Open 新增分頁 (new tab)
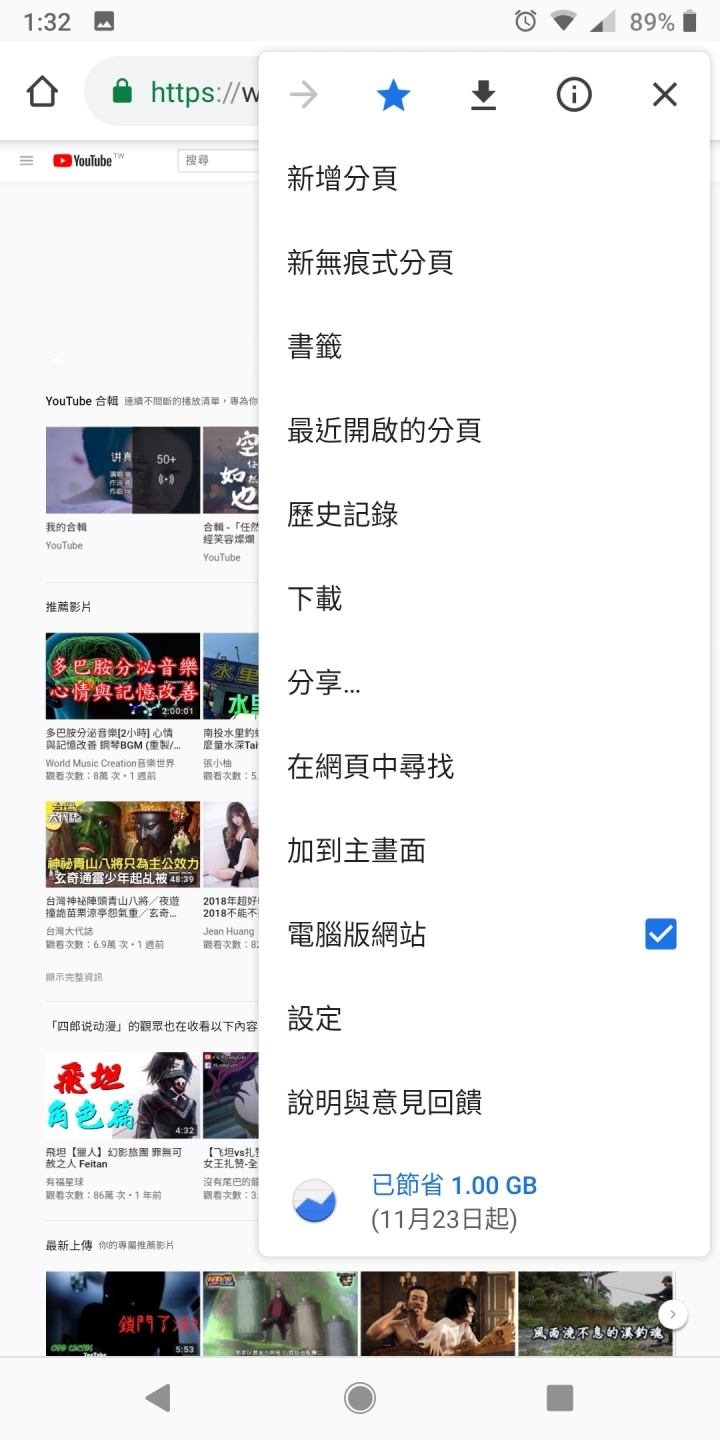The height and width of the screenshot is (1440, 720). point(342,179)
